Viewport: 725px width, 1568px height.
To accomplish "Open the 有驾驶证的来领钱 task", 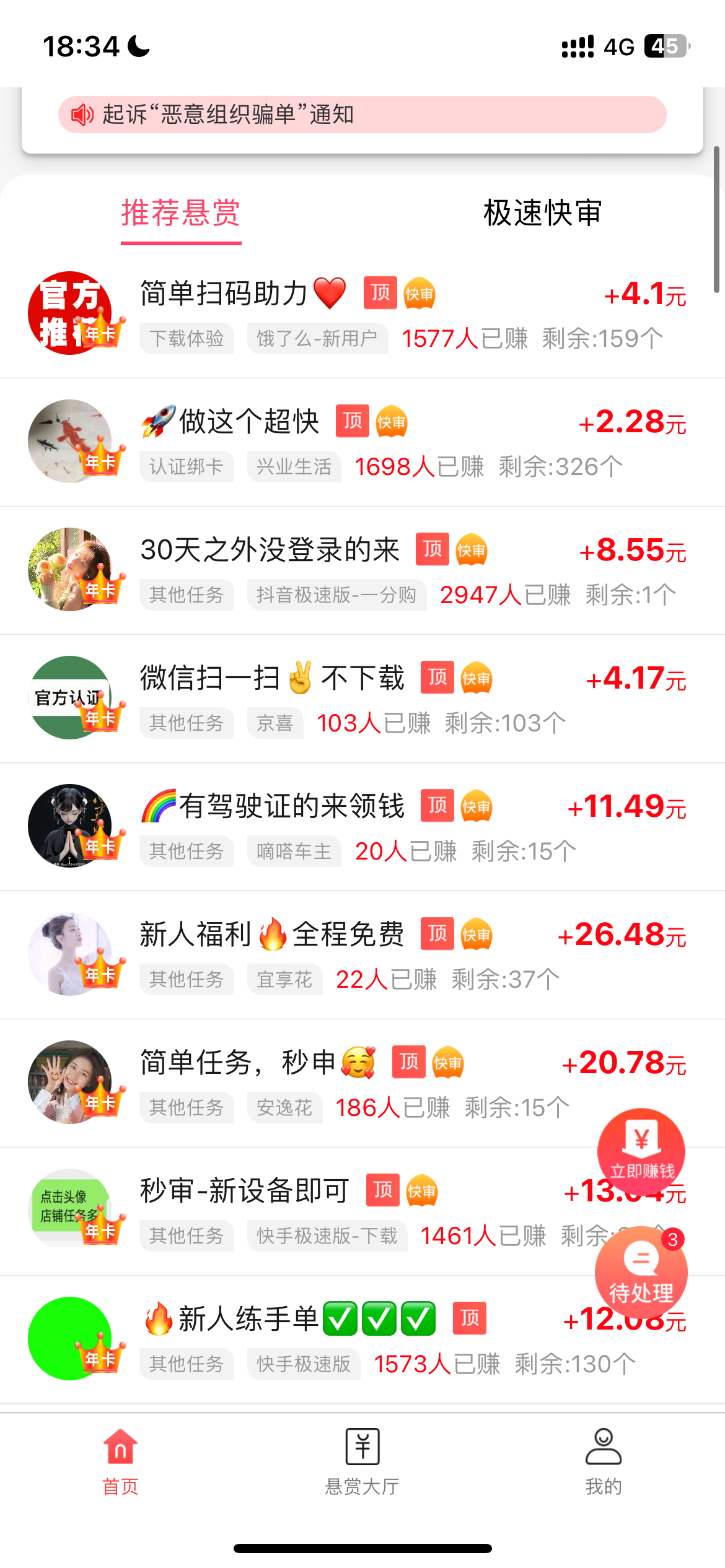I will tap(291, 807).
